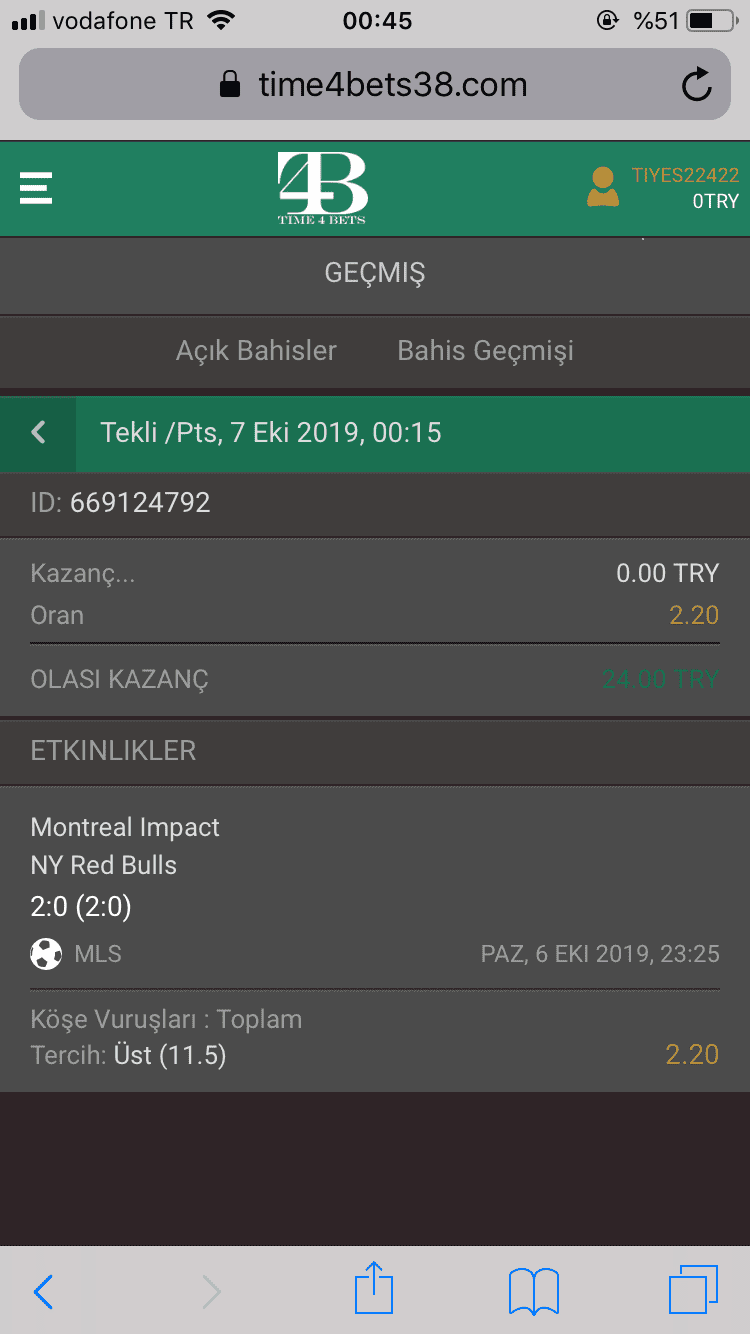Open Safari bookmarks
The height and width of the screenshot is (1334, 750).
tap(534, 1292)
